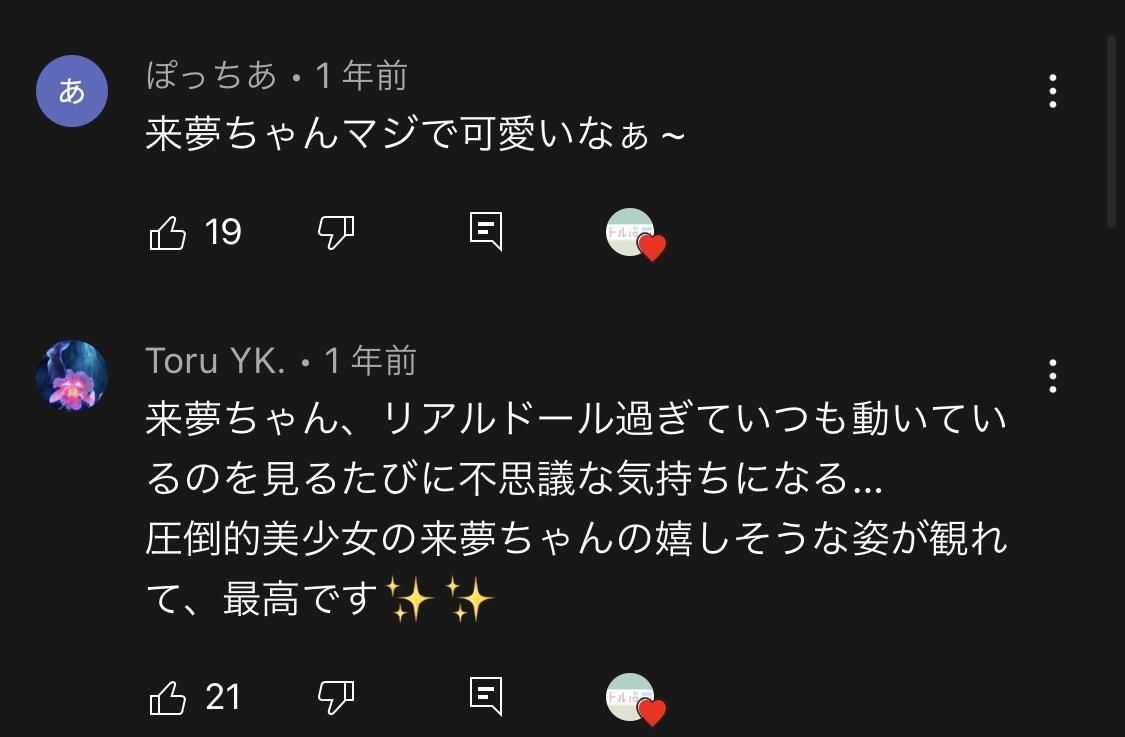Image resolution: width=1125 pixels, height=737 pixels.
Task: Open Toru YK.'s profile avatar
Action: click(x=72, y=376)
